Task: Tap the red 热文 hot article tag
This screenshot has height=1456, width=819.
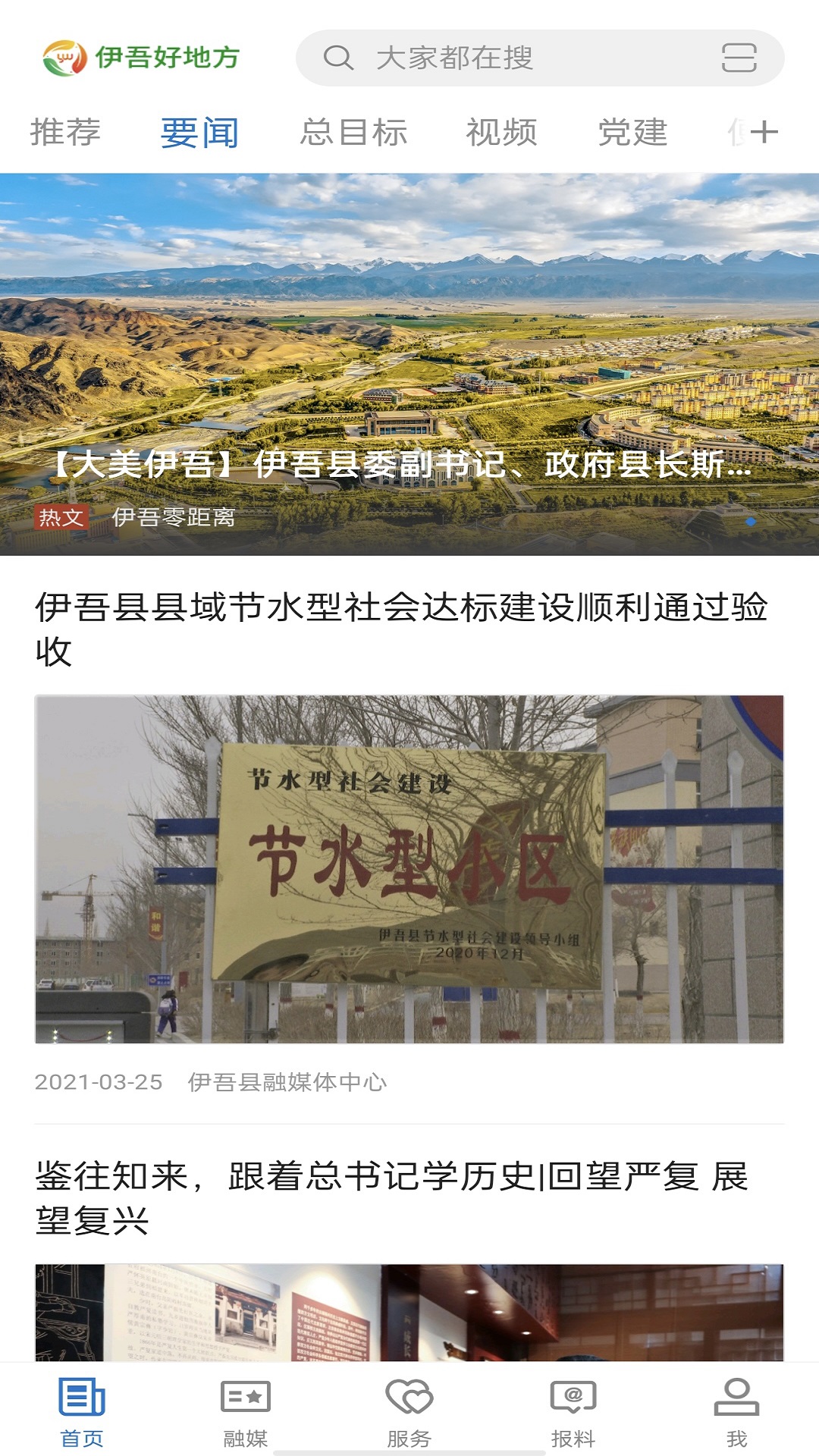Action: pos(64,519)
